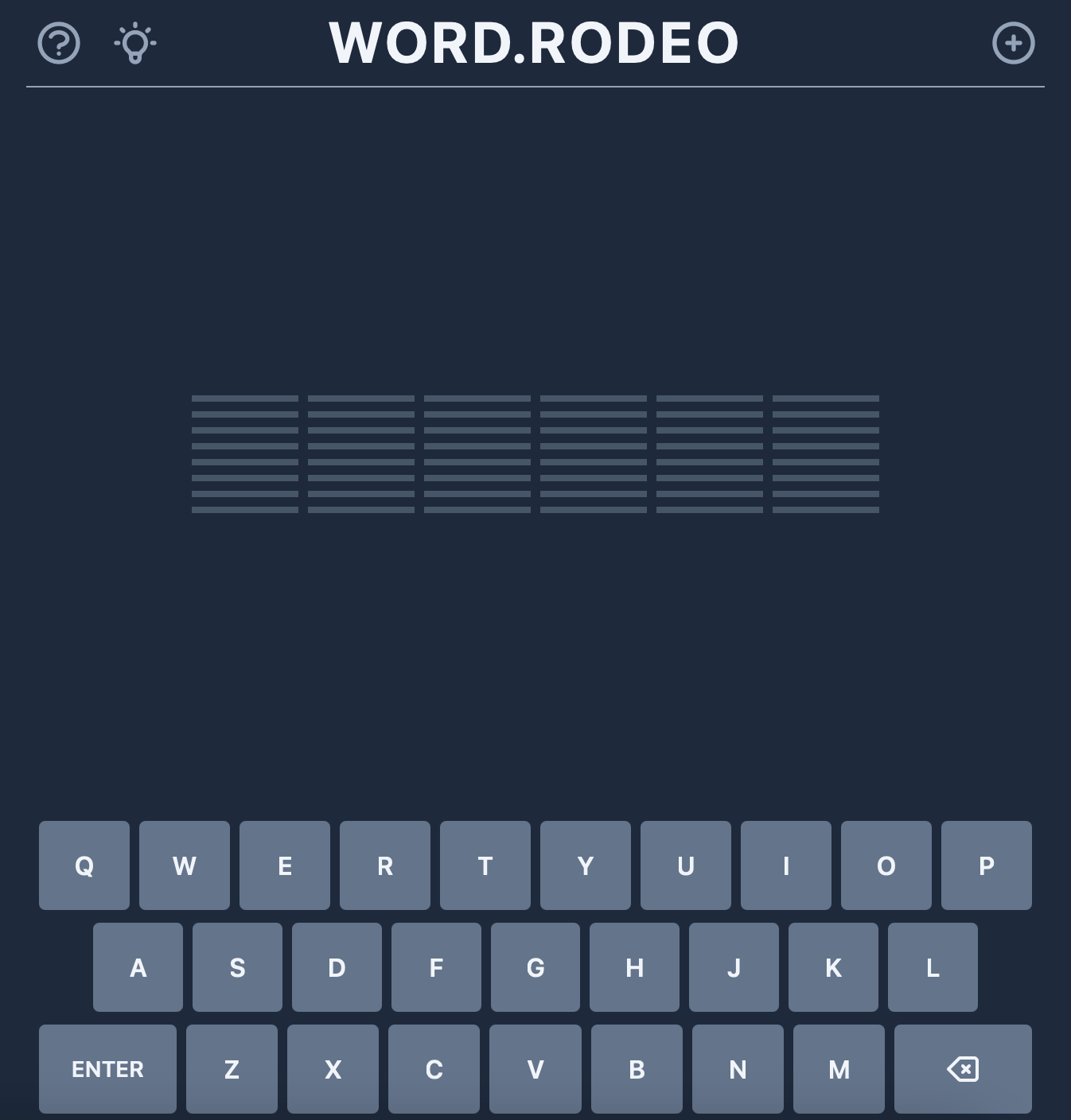Tap the lightbulb hint icon
This screenshot has height=1120, width=1071.
[135, 43]
